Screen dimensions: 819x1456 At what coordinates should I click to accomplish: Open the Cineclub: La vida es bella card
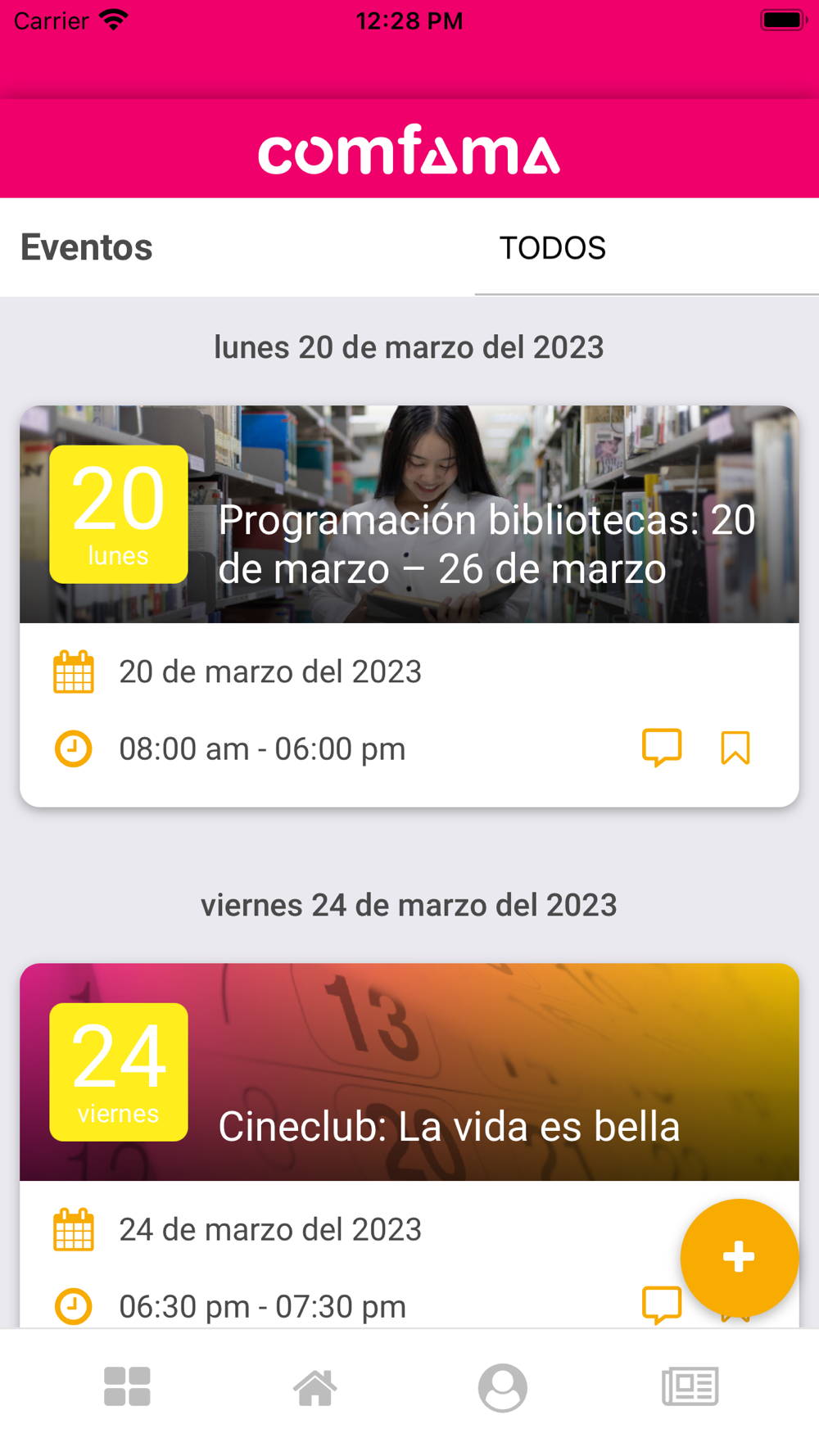pos(409,1146)
